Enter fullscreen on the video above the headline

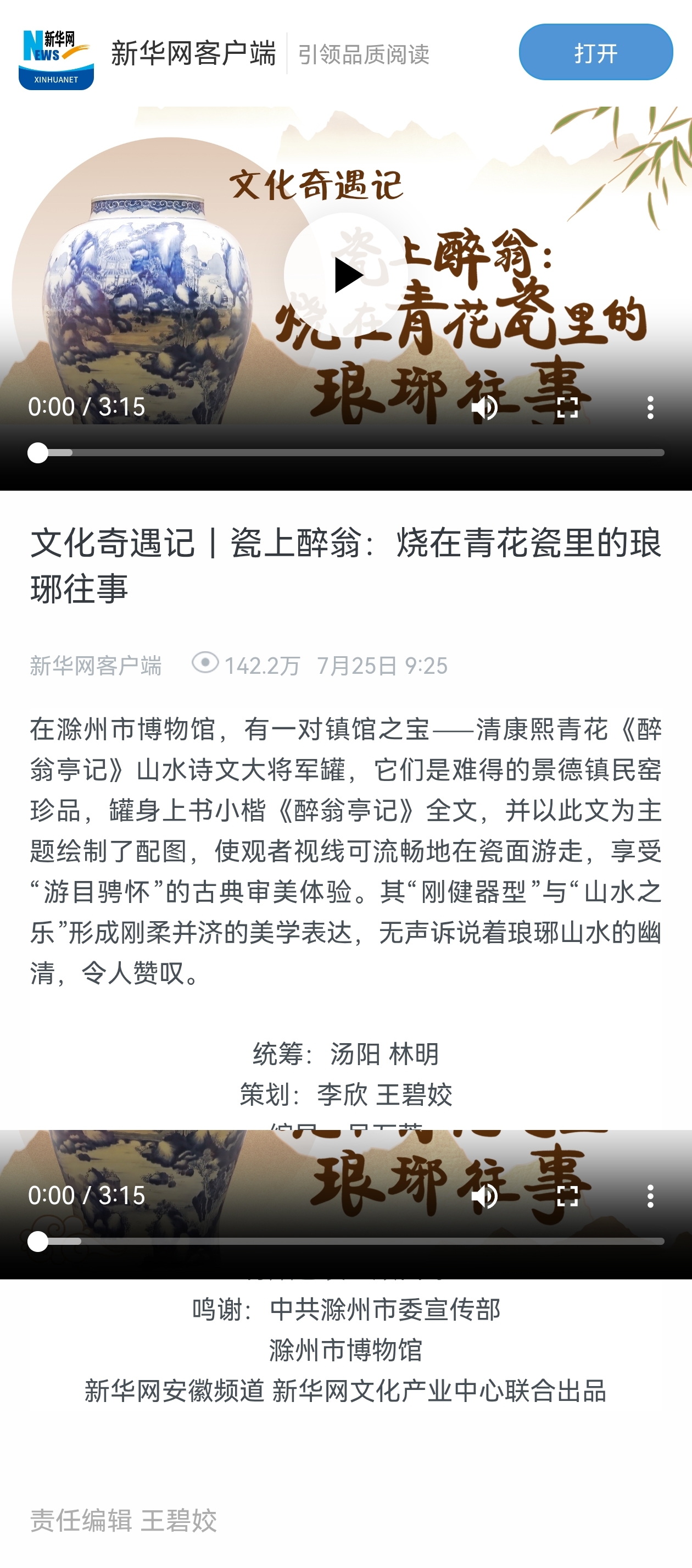tap(567, 407)
